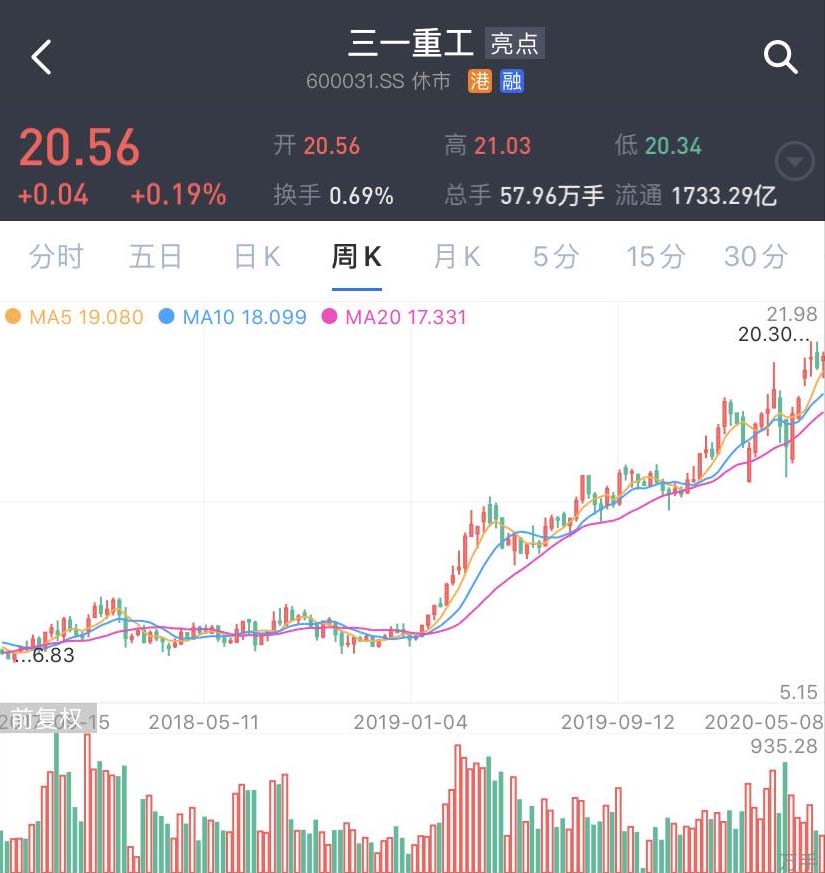Show the 5分 minute chart
Image resolution: width=825 pixels, height=873 pixels.
[555, 257]
